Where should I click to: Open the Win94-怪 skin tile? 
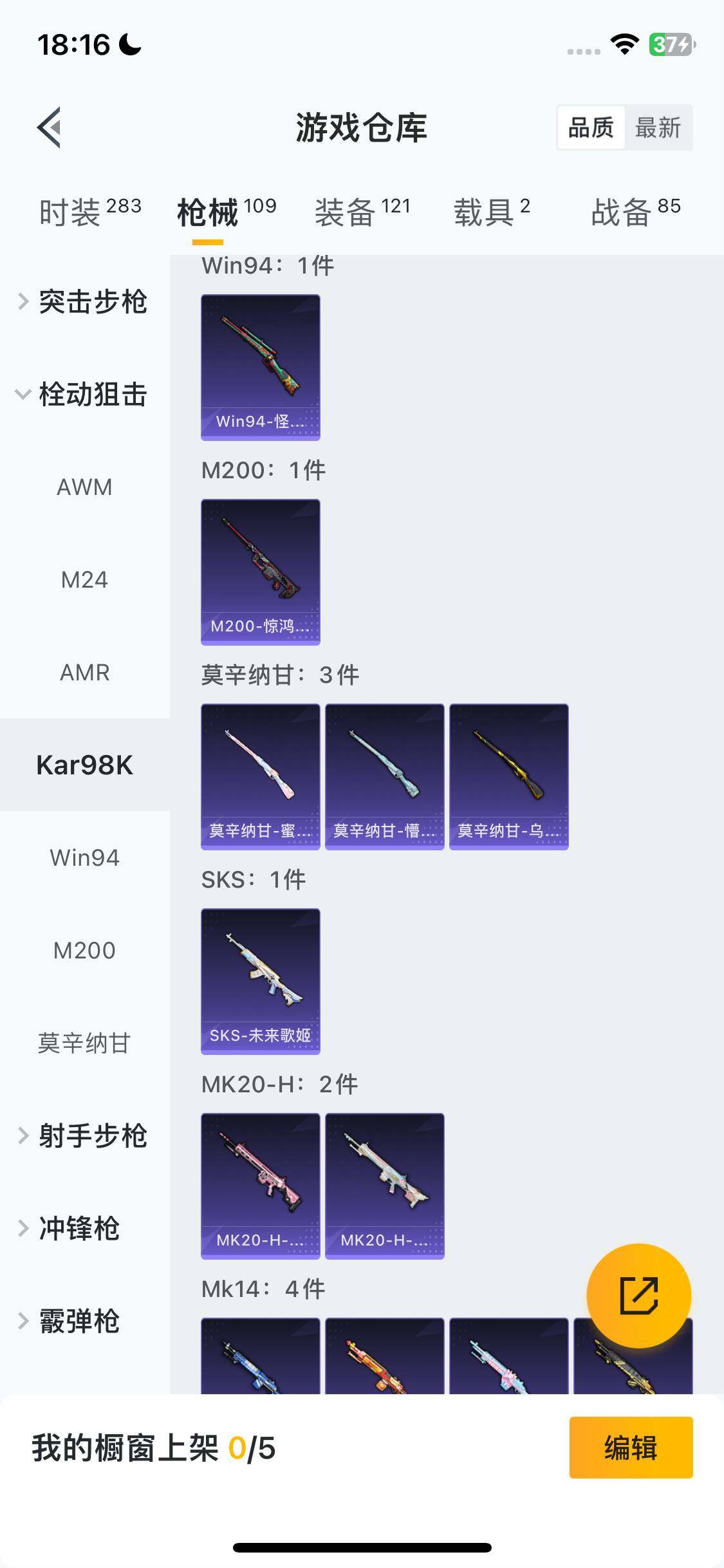[261, 367]
